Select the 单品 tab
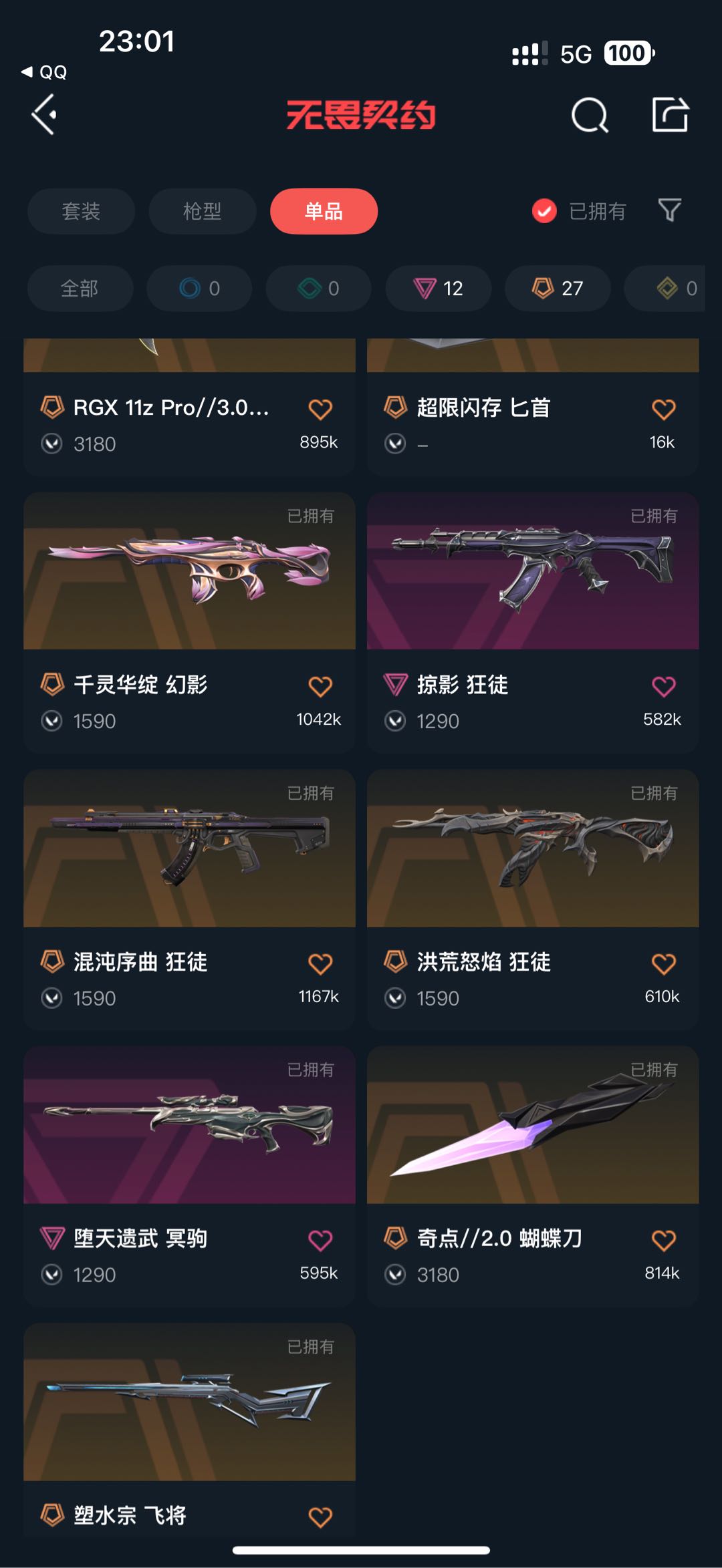This screenshot has width=722, height=1568. click(324, 211)
